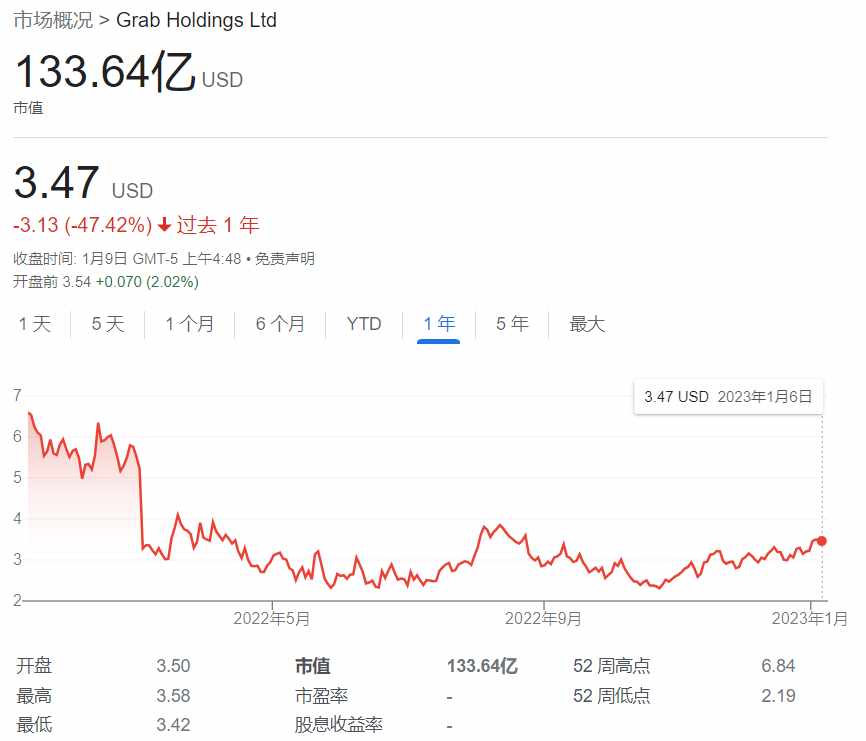The width and height of the screenshot is (866, 741).
Task: Show the 1个月 chart
Action: [189, 324]
